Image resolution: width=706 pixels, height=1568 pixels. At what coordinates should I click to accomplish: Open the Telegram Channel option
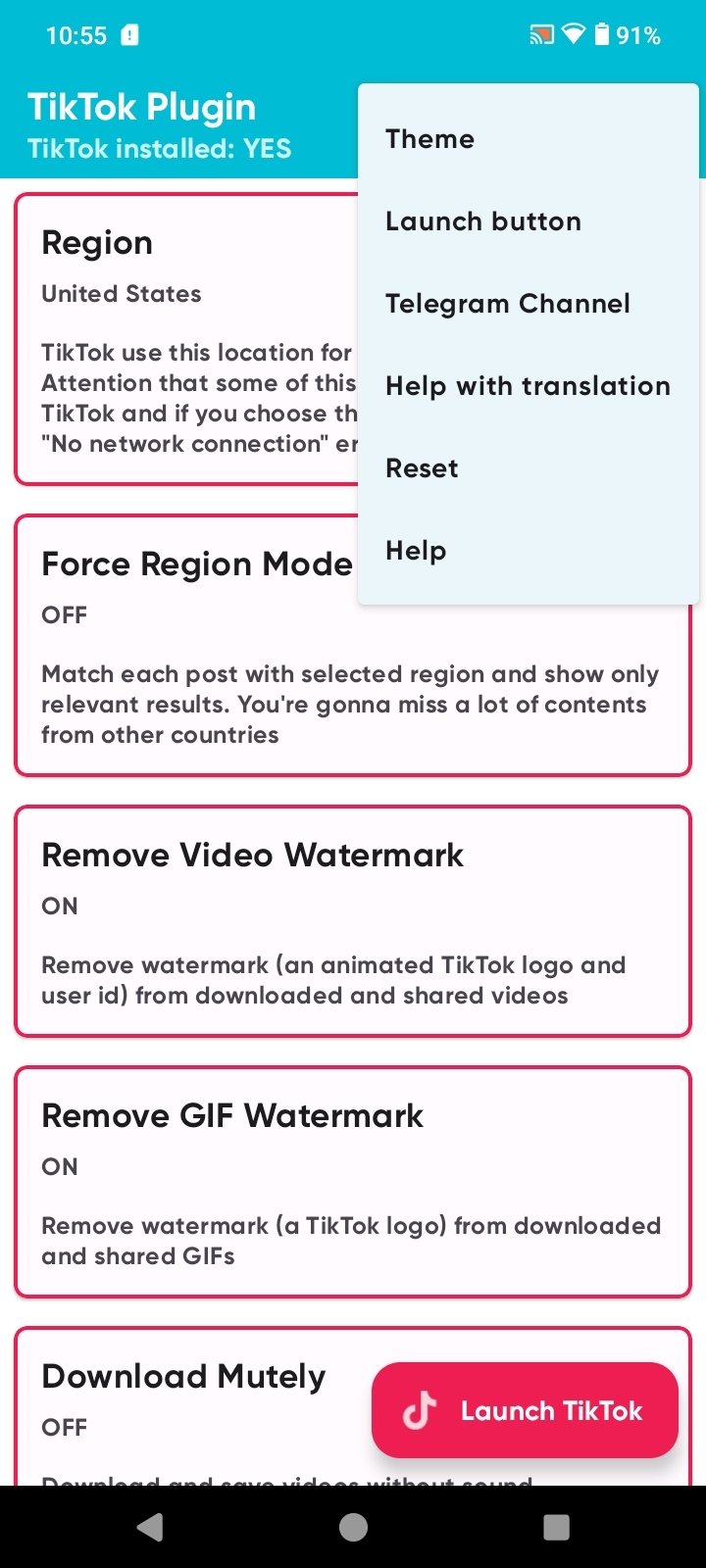508,304
